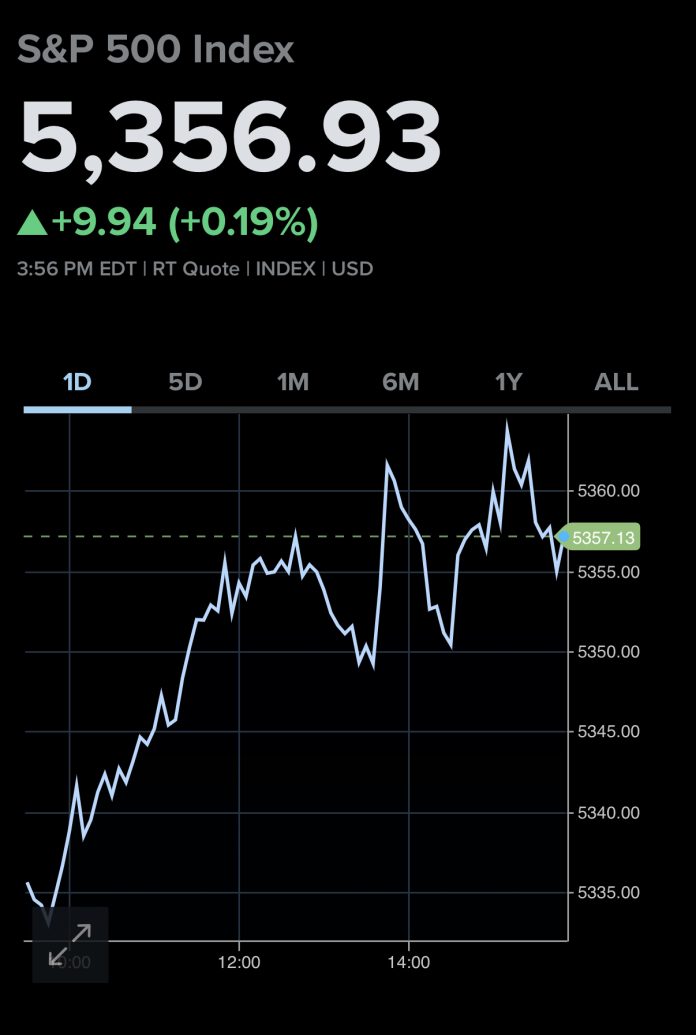The image size is (696, 1035).
Task: Select the 1D chart range
Action: pyautogui.click(x=77, y=382)
